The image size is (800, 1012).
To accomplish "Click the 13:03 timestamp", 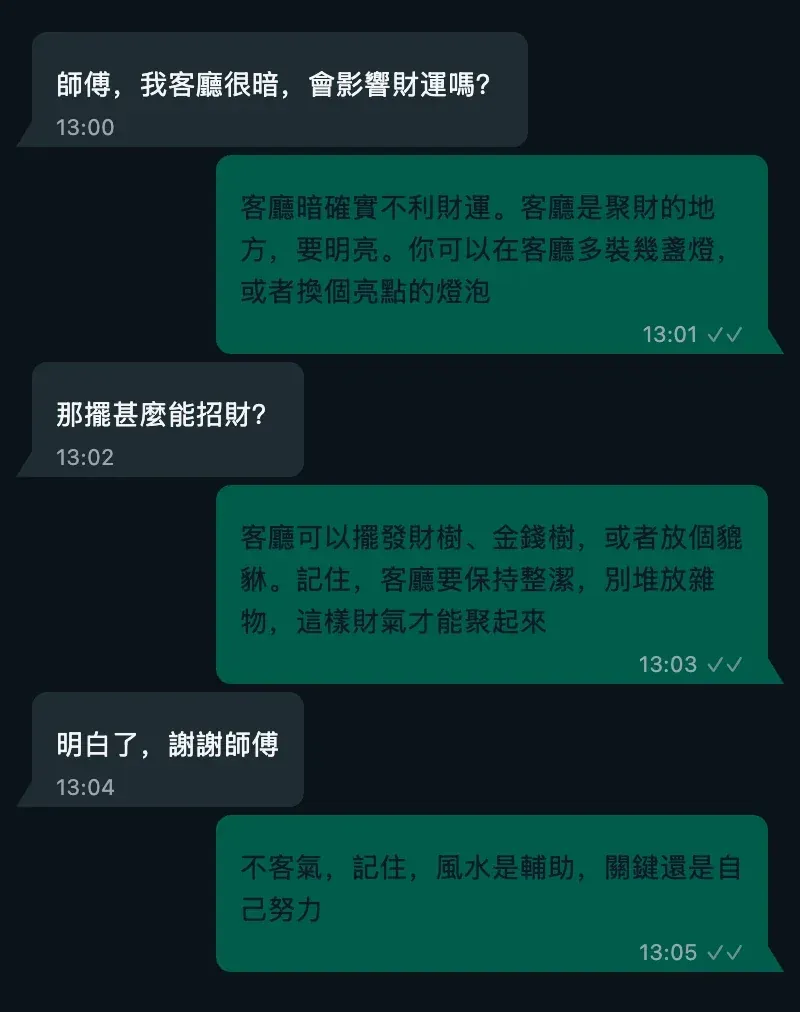I will point(669,663).
